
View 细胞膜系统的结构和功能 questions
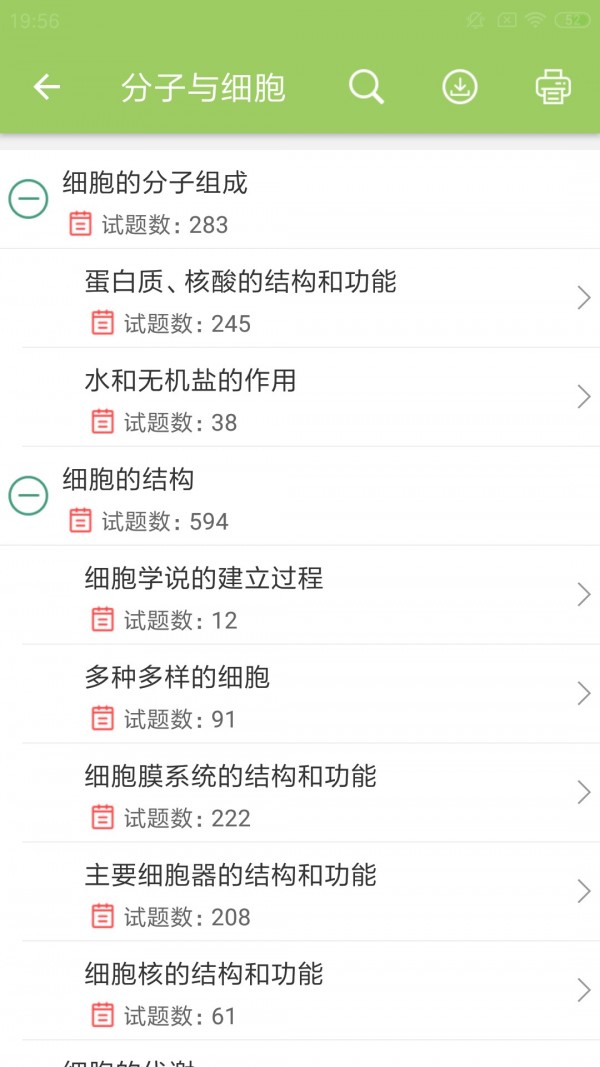coord(310,794)
